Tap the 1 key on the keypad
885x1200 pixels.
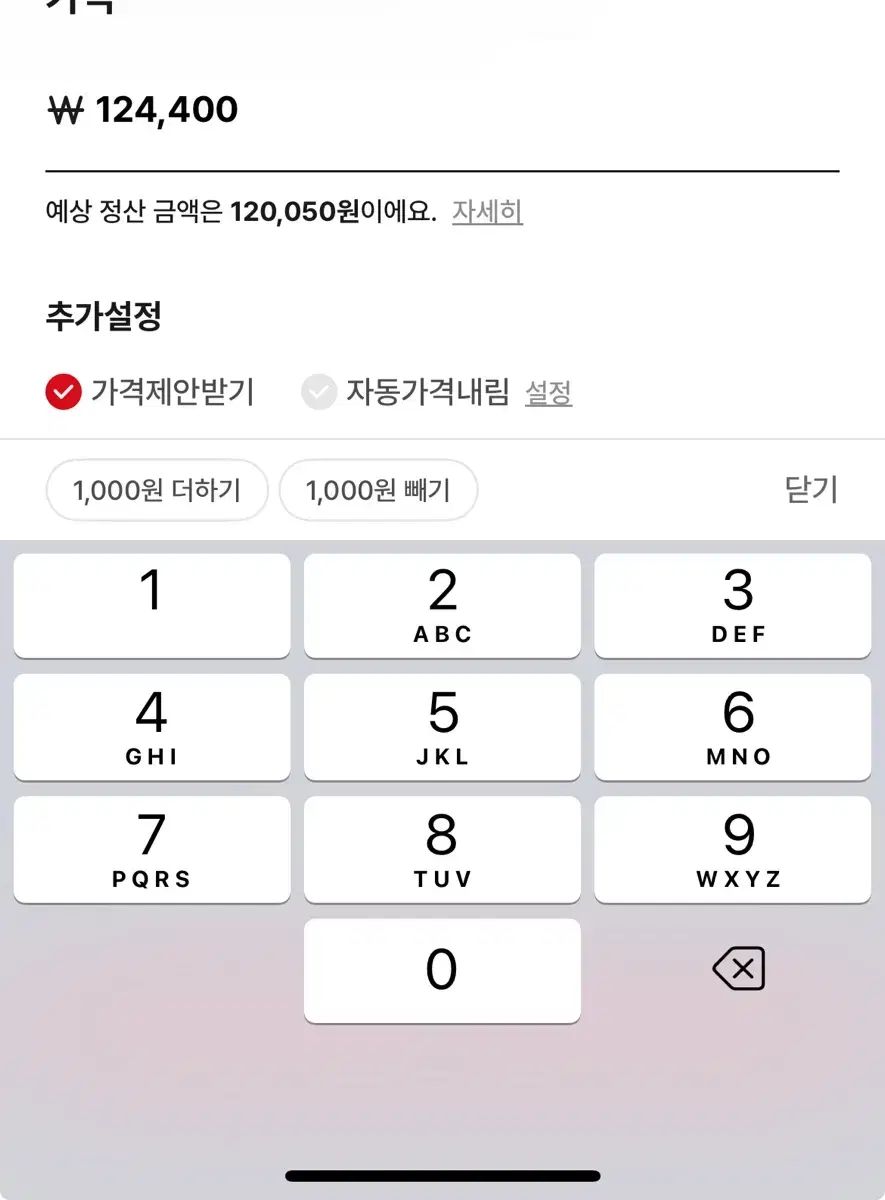pyautogui.click(x=152, y=605)
